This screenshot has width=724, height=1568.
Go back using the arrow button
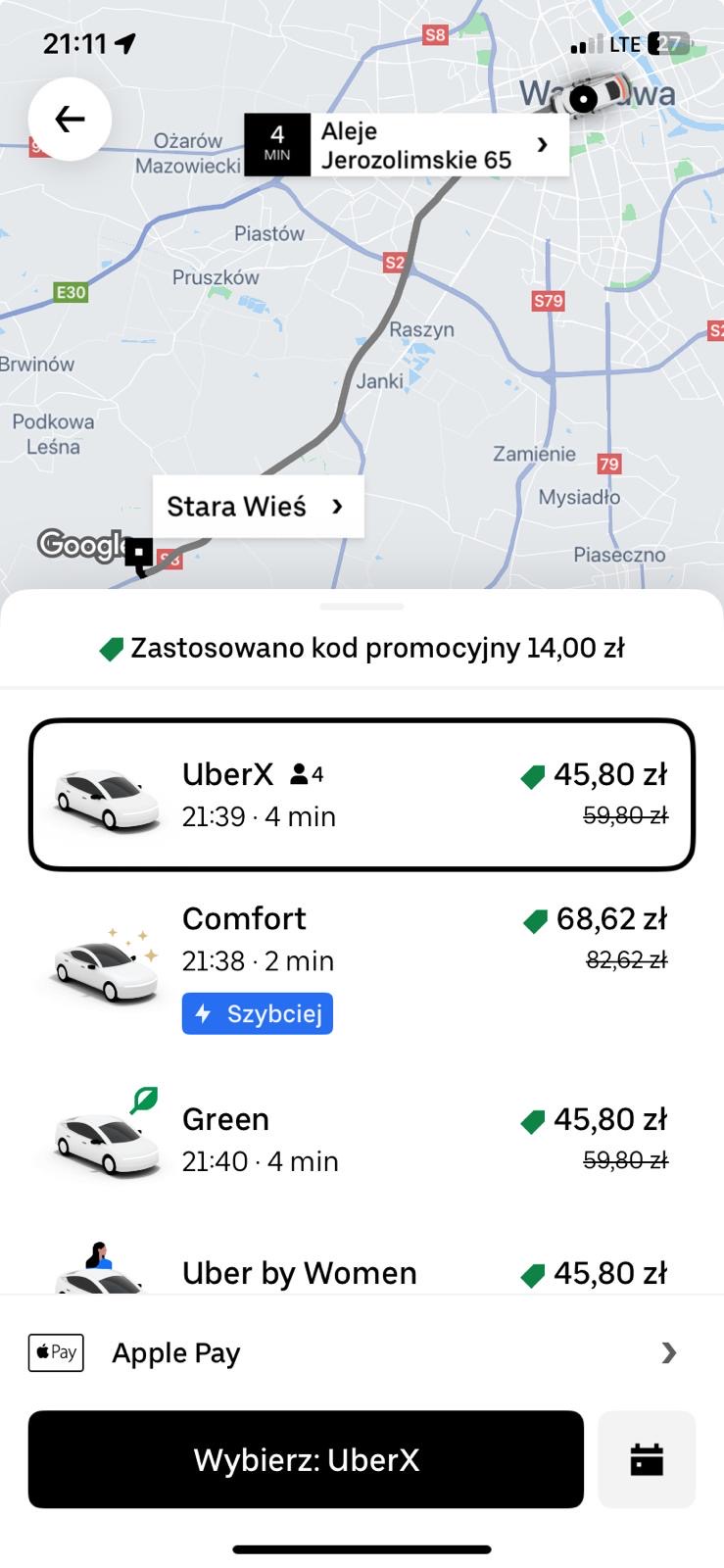coord(70,120)
